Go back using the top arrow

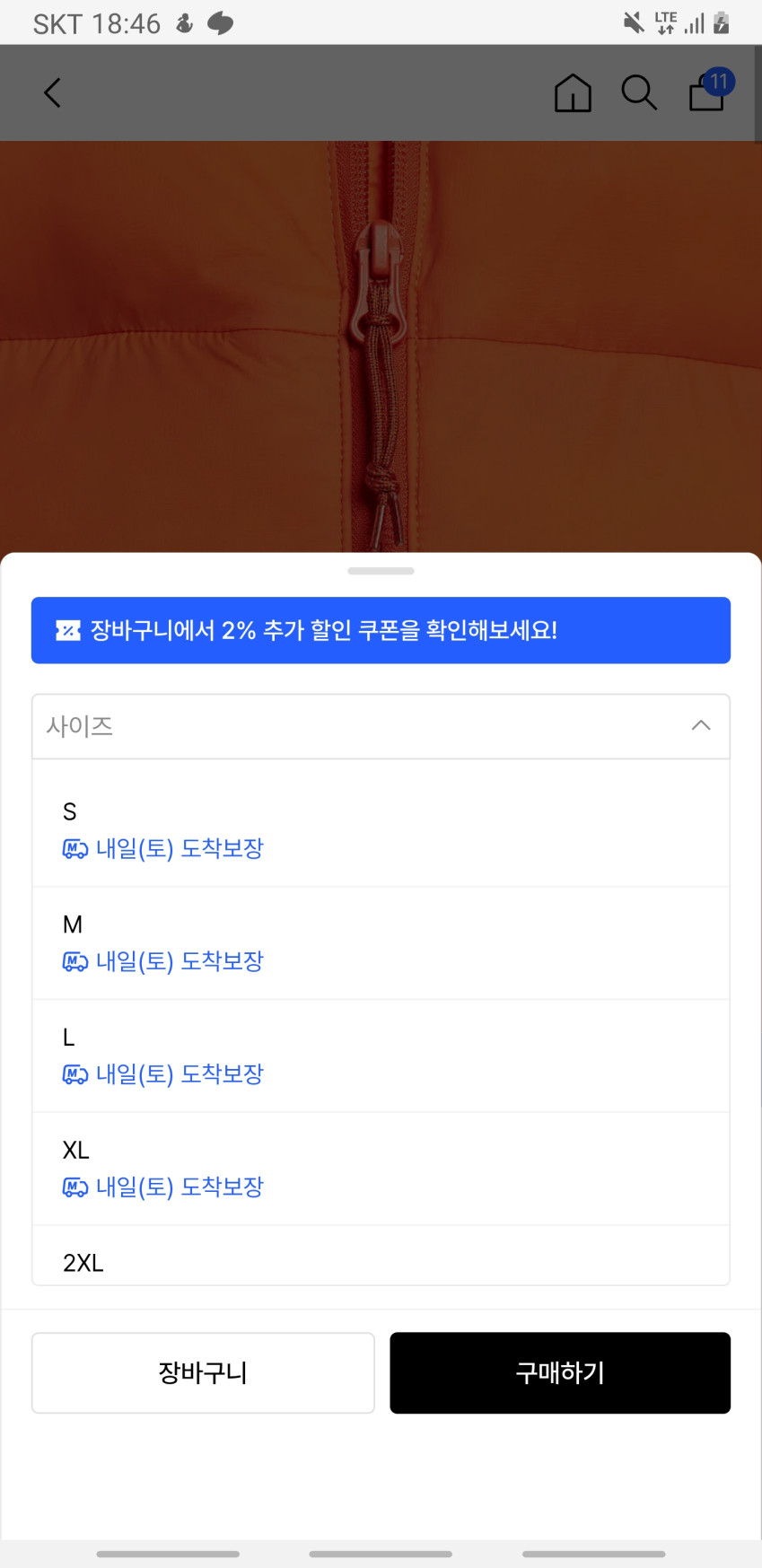53,92
